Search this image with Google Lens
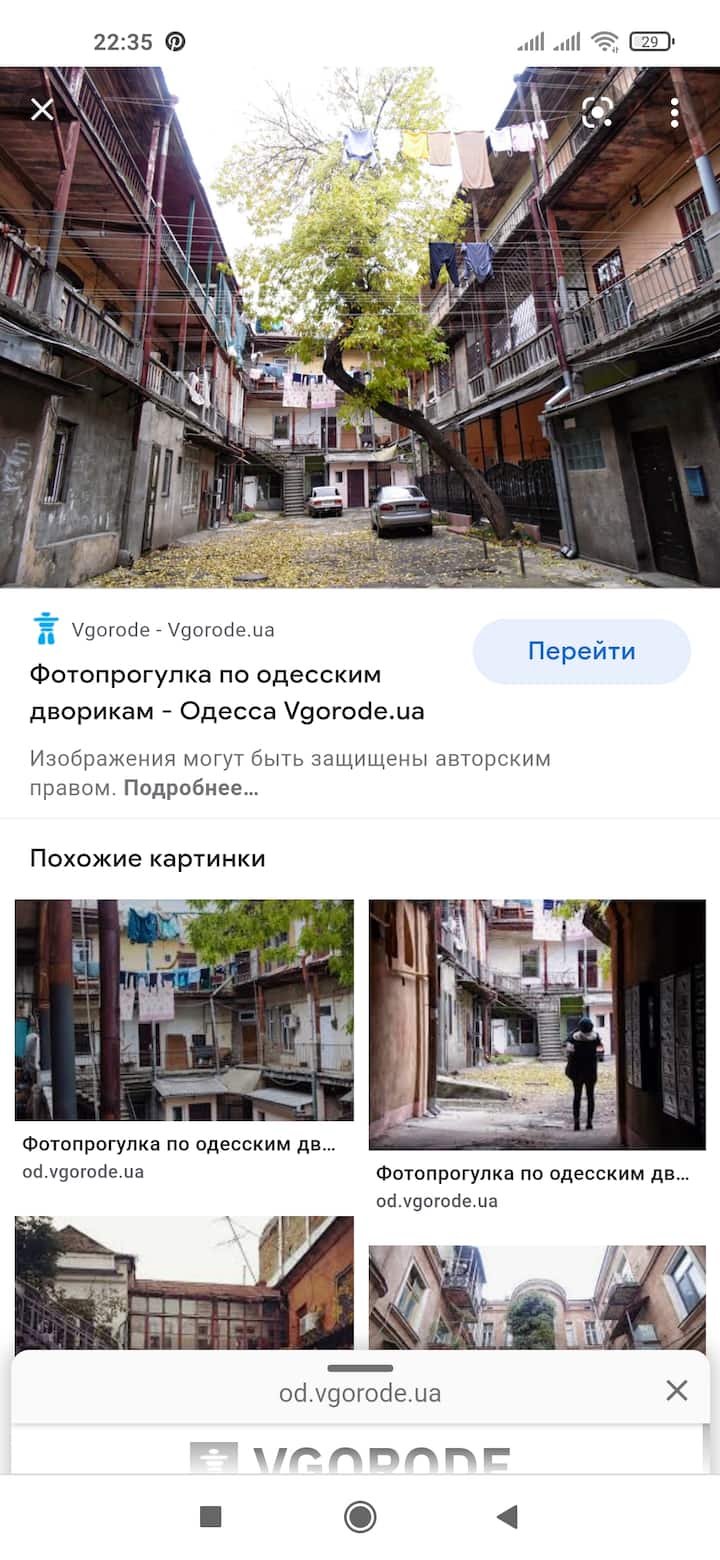 pyautogui.click(x=597, y=112)
